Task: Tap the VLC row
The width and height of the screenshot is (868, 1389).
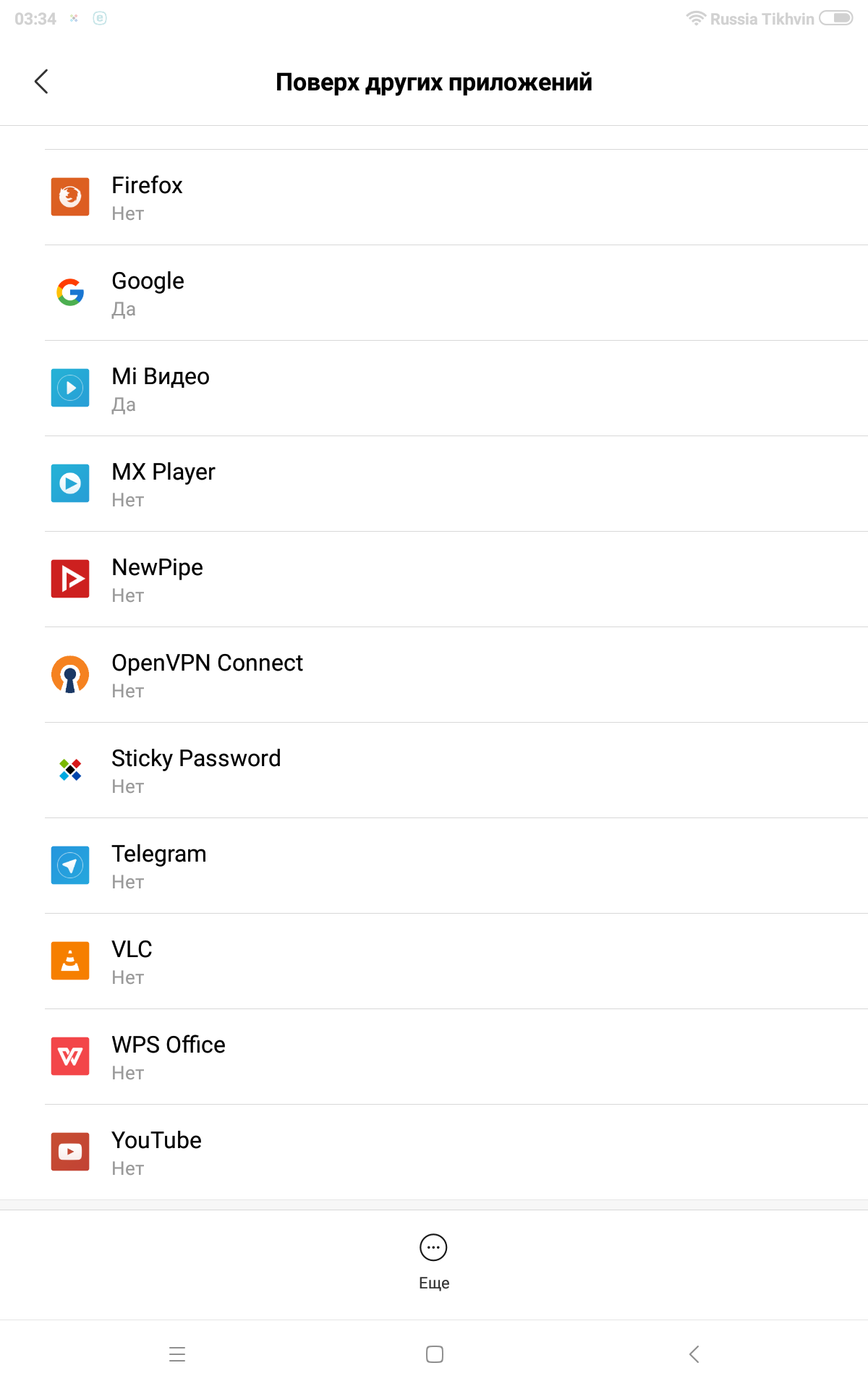Action: pyautogui.click(x=434, y=961)
